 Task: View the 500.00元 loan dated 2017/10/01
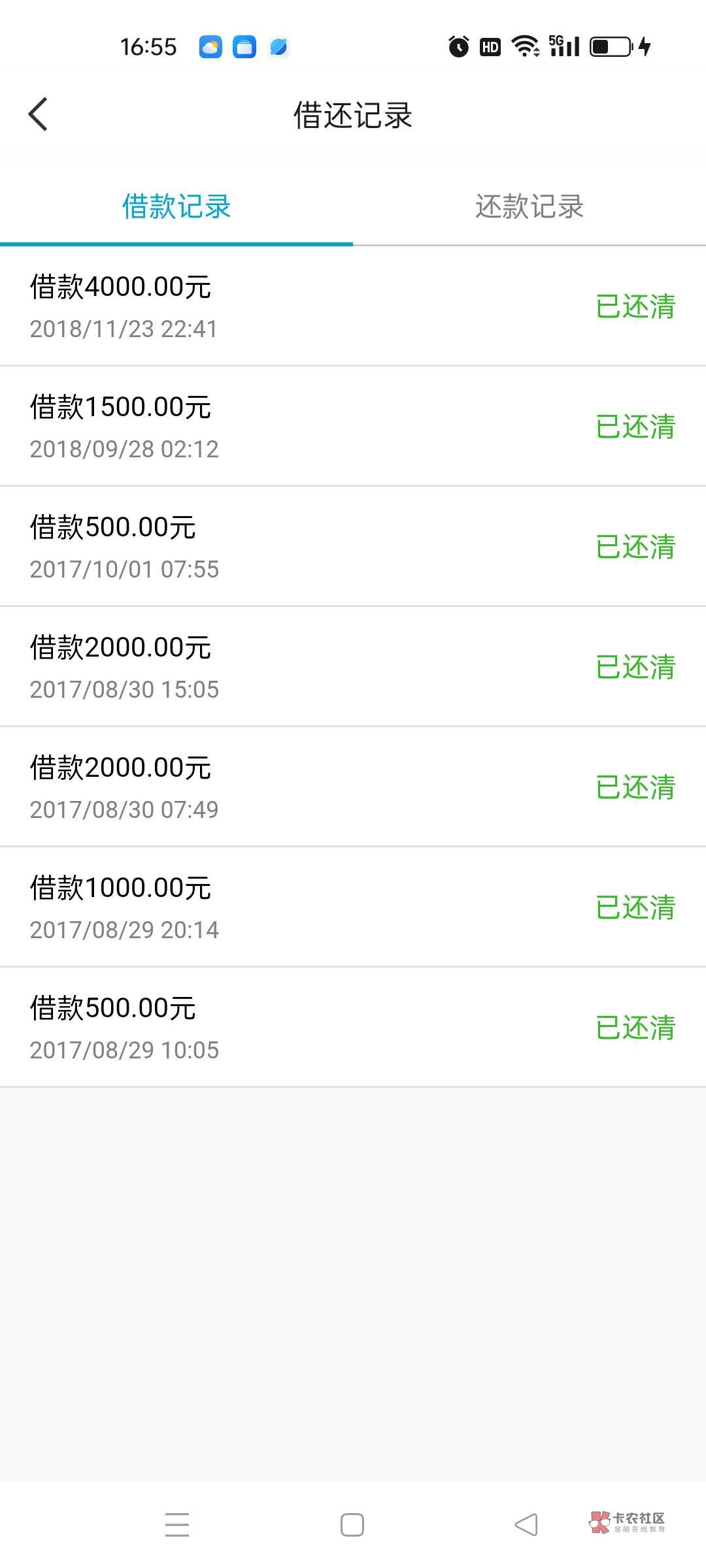tap(353, 546)
